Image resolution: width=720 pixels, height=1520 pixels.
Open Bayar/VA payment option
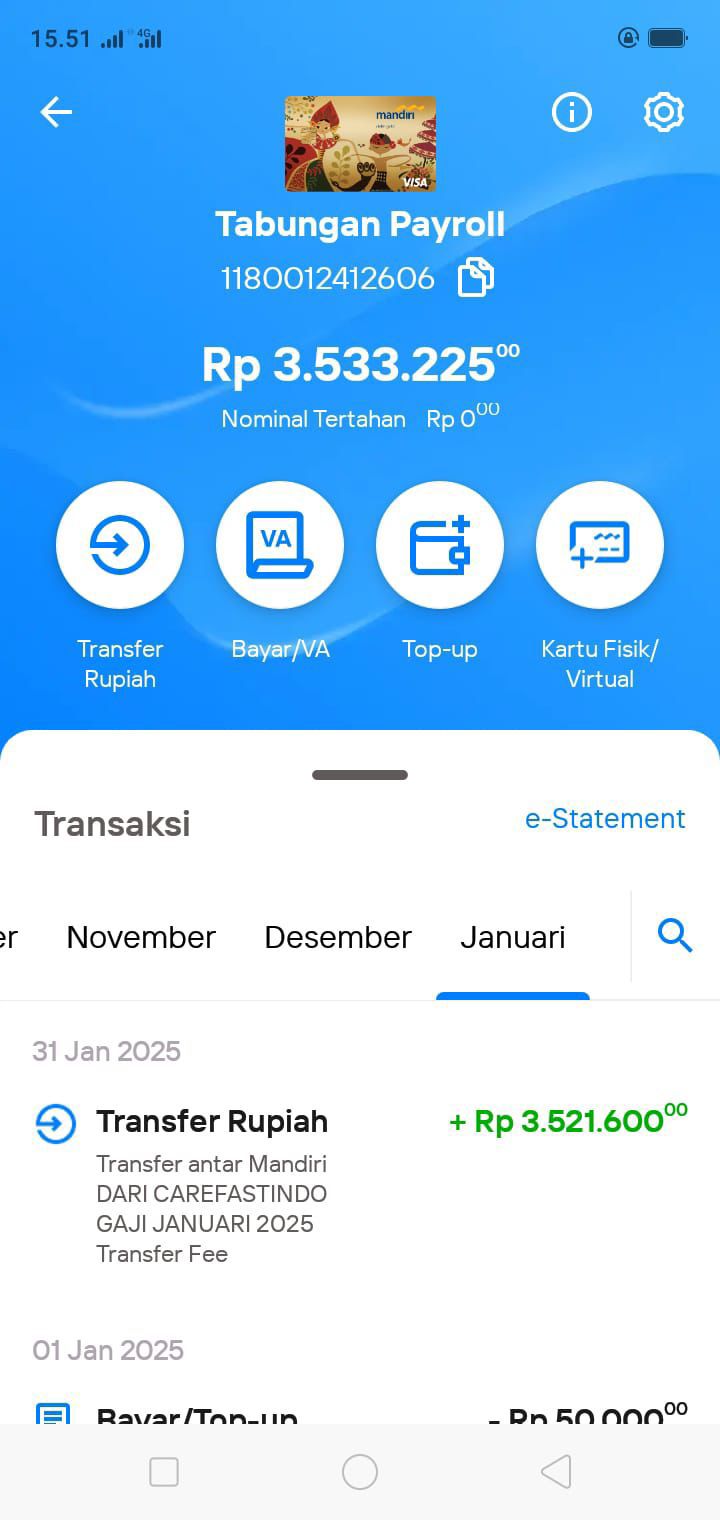click(280, 546)
